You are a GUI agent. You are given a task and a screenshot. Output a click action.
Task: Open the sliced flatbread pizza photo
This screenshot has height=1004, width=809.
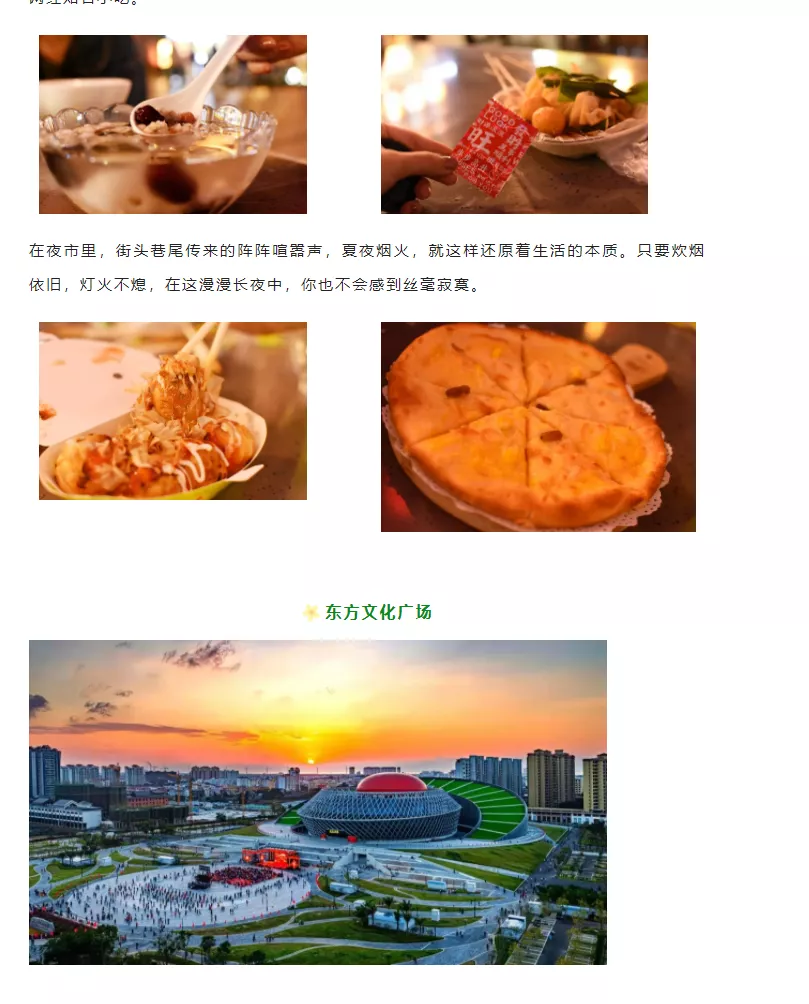click(x=537, y=427)
